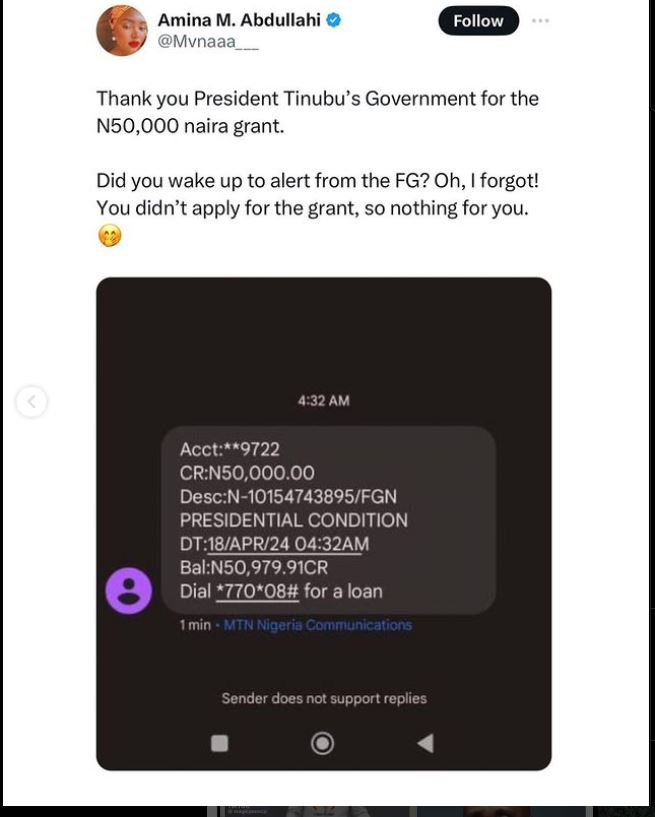Open Amina M. Abdullahi's profile picture
This screenshot has width=655, height=817.
(122, 29)
